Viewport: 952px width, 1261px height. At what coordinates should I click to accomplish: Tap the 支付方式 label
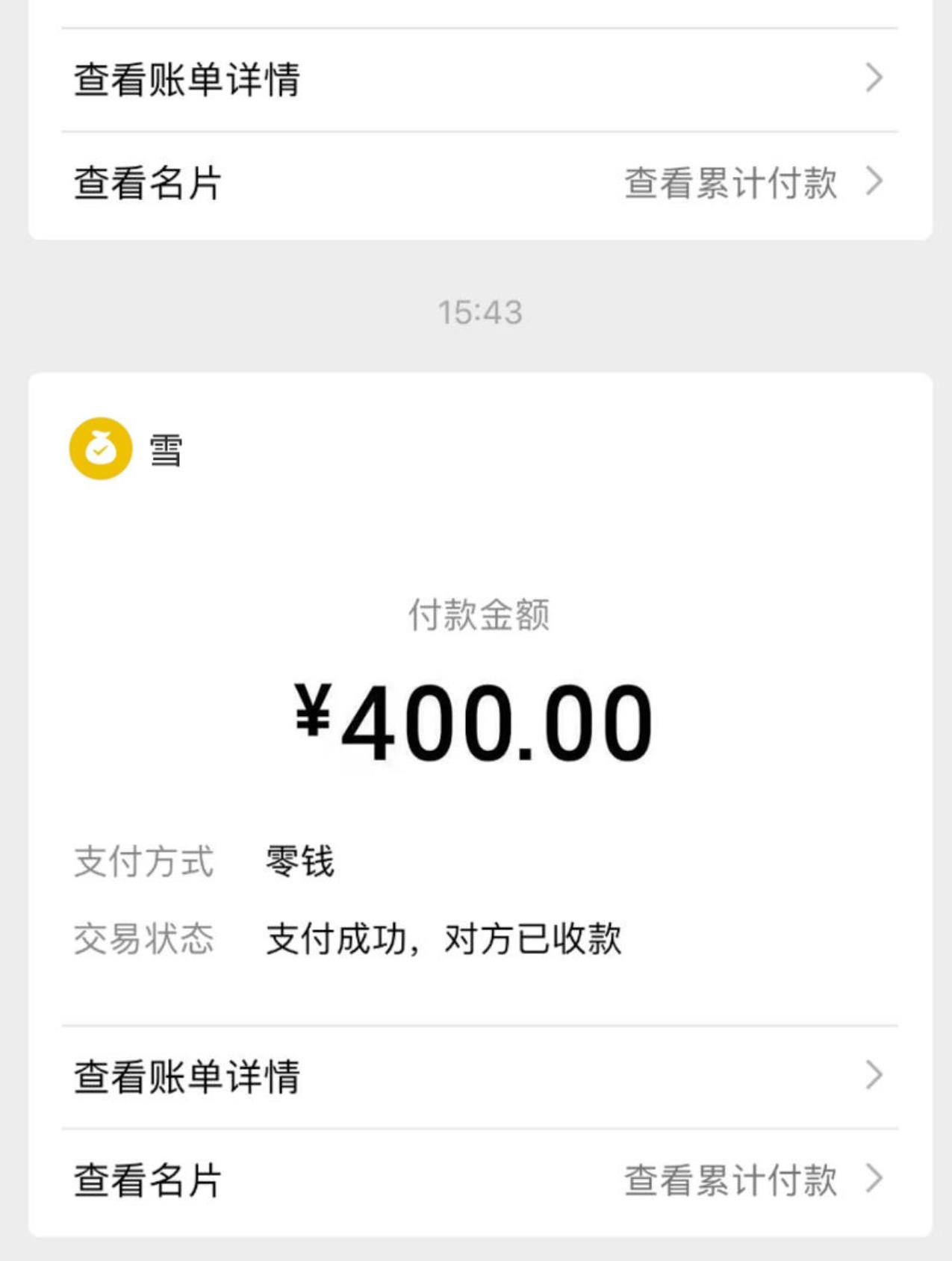(145, 862)
